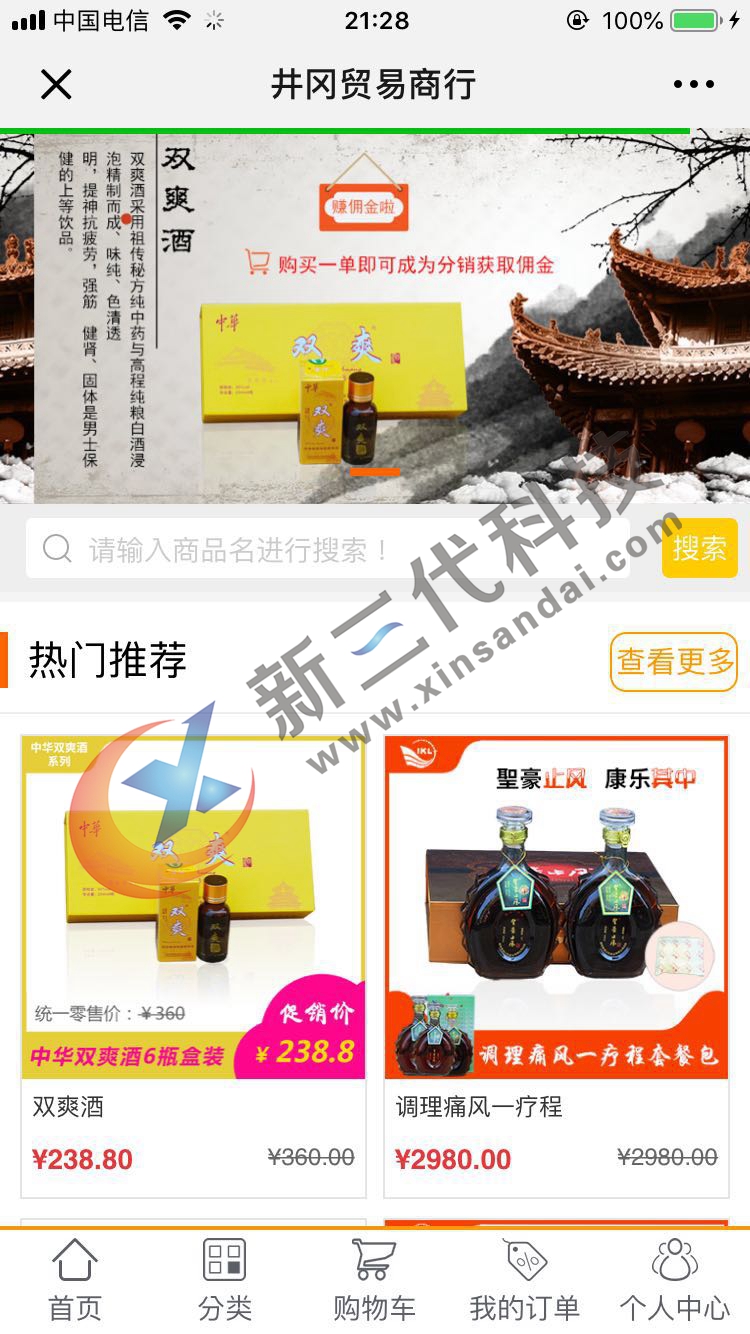The height and width of the screenshot is (1334, 750).
Task: Open the 双爽酒 product card
Action: point(193,965)
